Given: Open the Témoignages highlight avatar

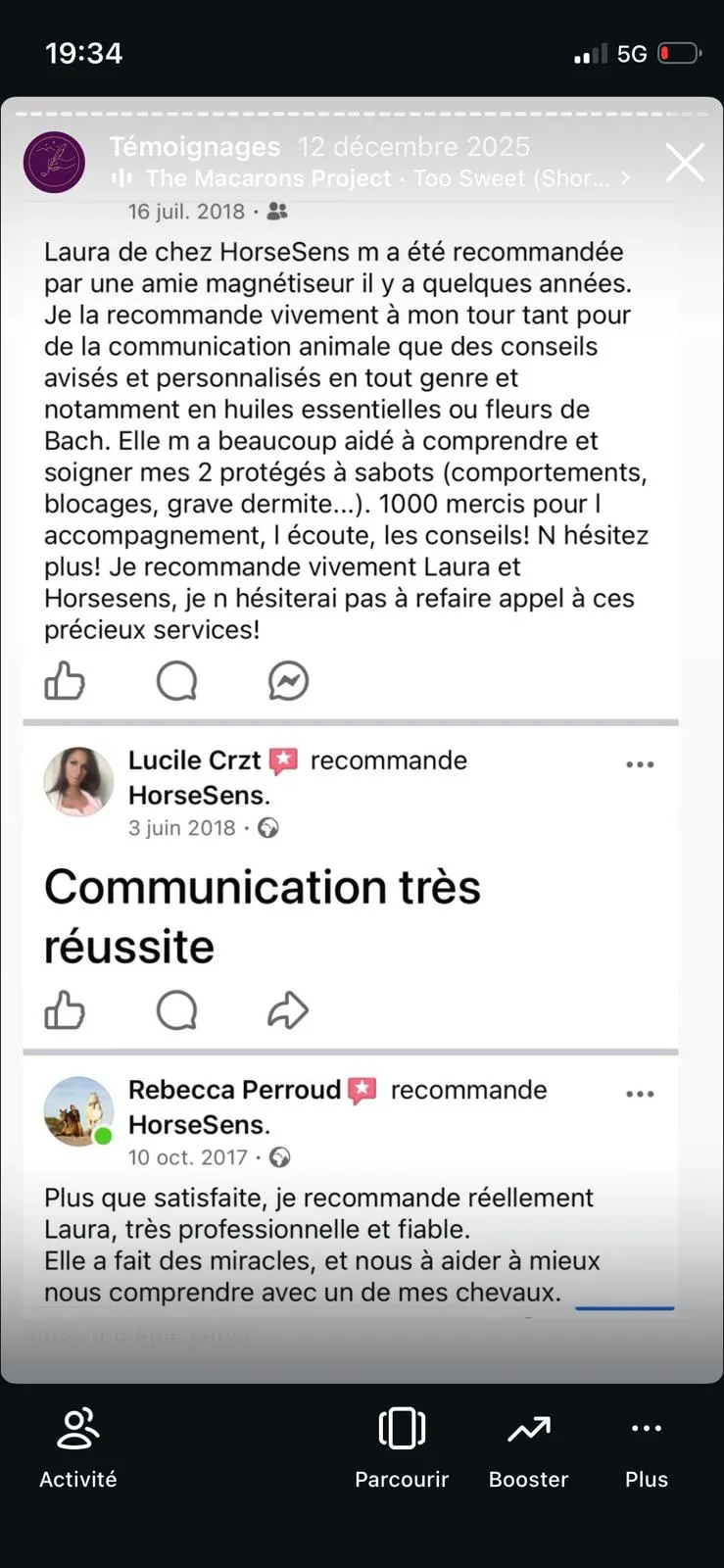Looking at the screenshot, I should point(55,163).
